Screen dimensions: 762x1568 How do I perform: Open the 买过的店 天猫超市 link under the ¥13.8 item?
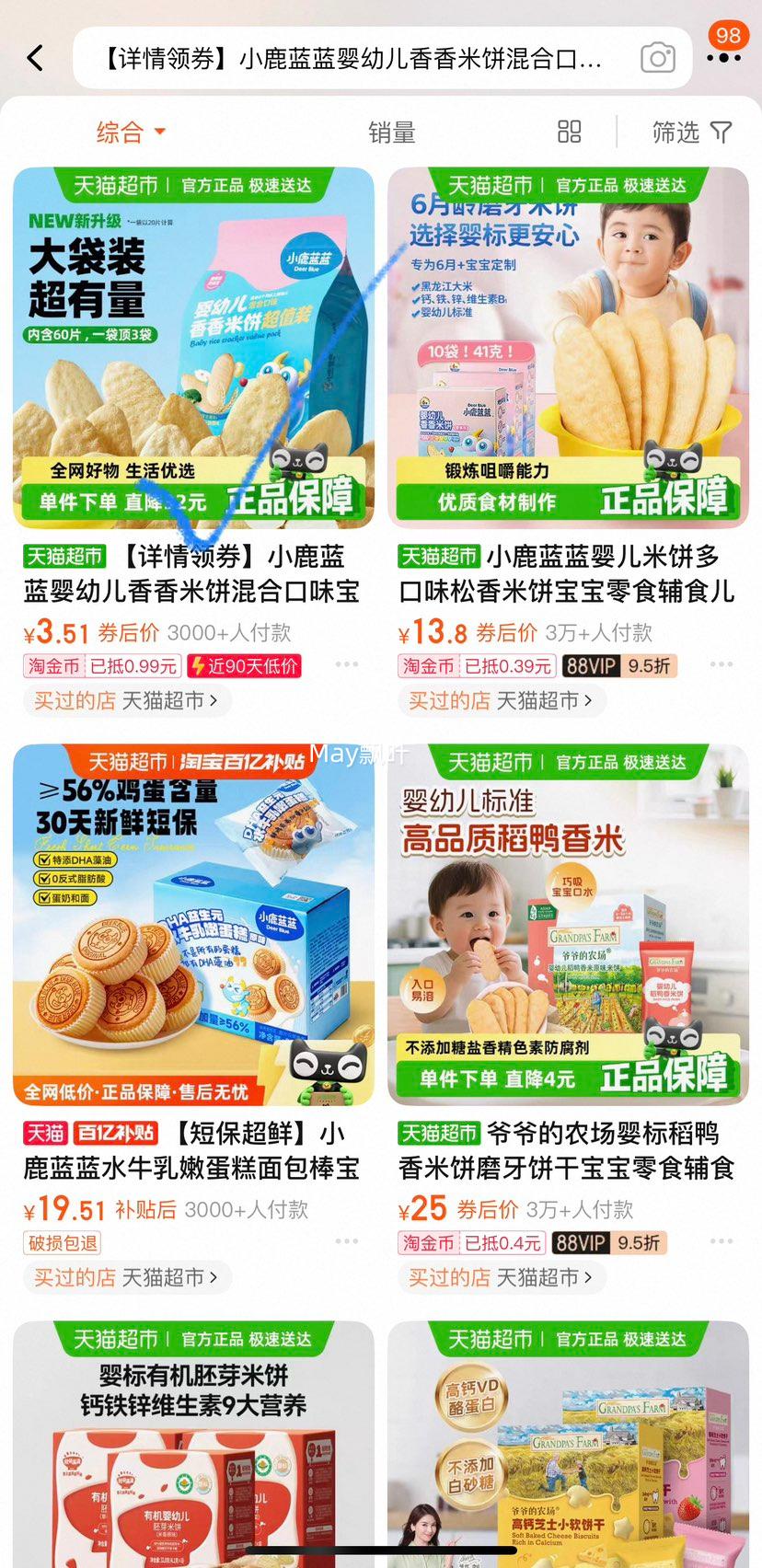click(x=500, y=700)
